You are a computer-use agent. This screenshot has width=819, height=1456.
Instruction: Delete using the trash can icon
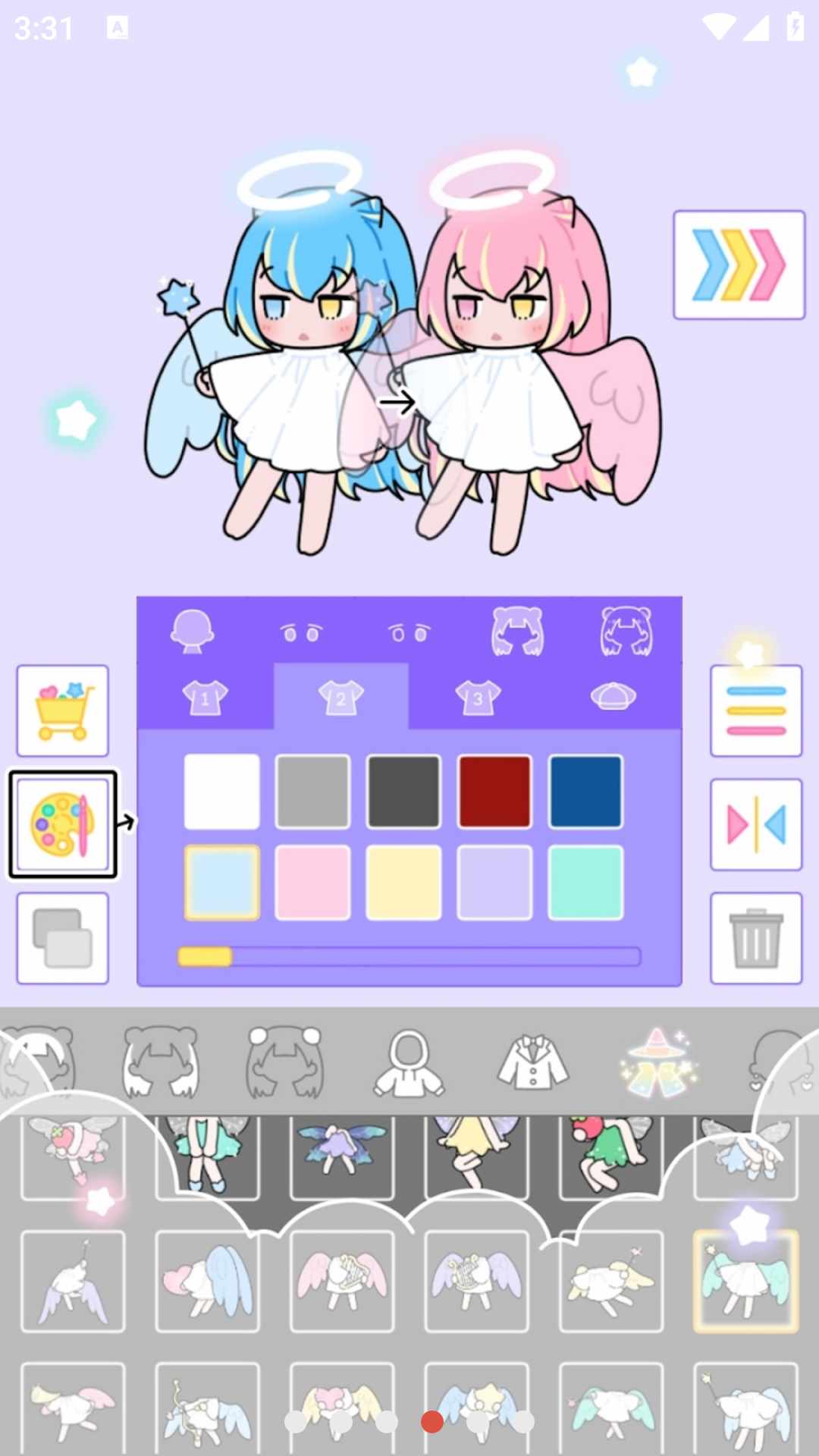tap(756, 938)
